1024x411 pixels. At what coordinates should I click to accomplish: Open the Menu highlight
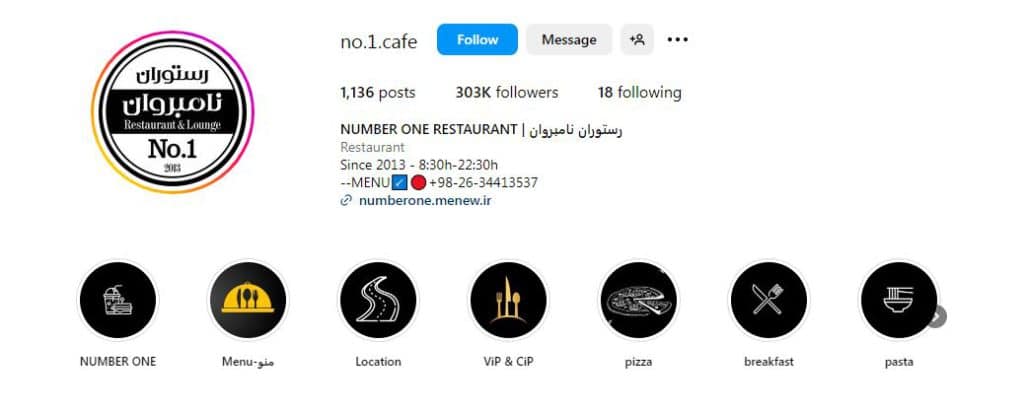247,301
